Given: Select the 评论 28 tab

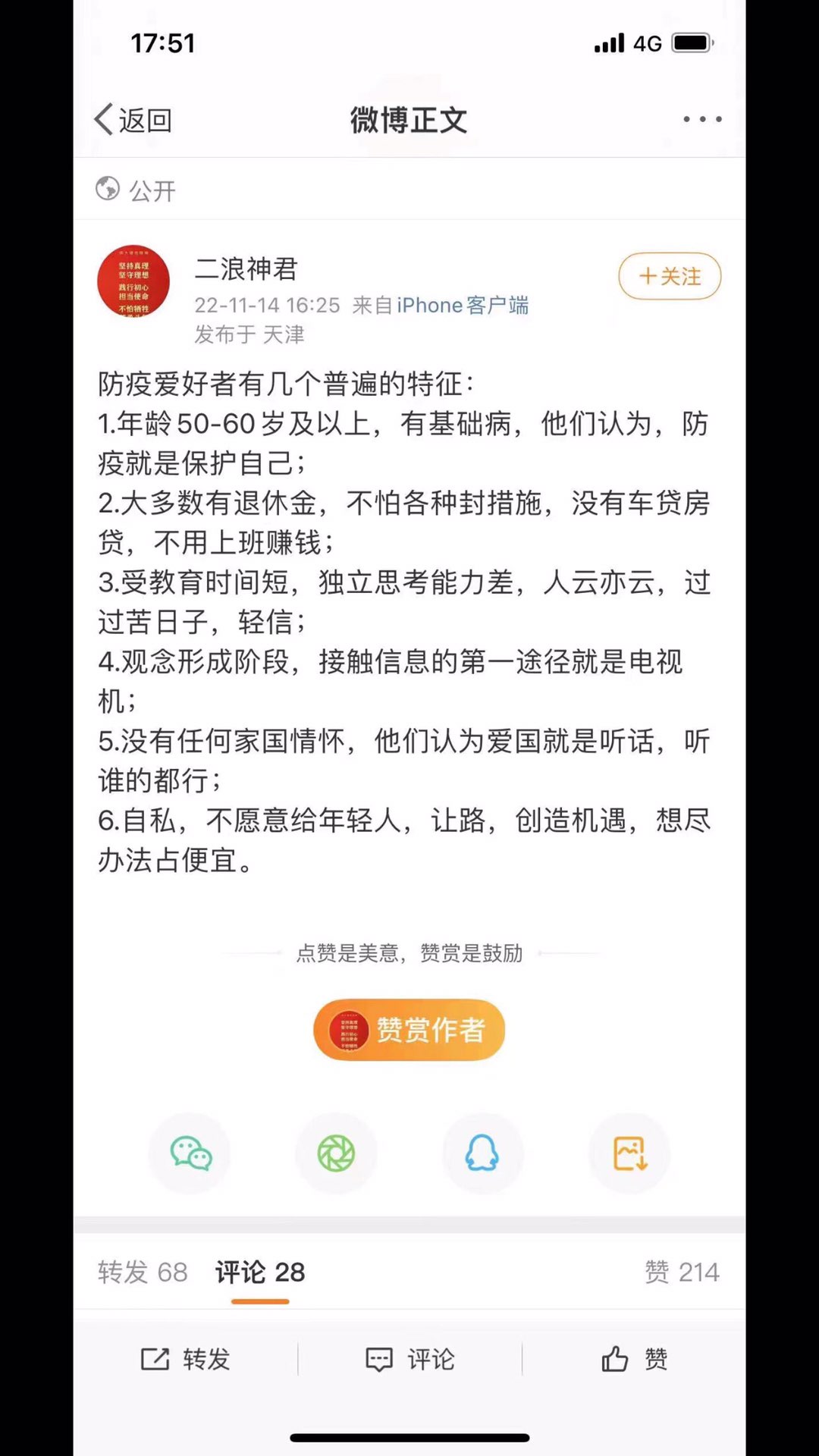Looking at the screenshot, I should pos(260,1272).
